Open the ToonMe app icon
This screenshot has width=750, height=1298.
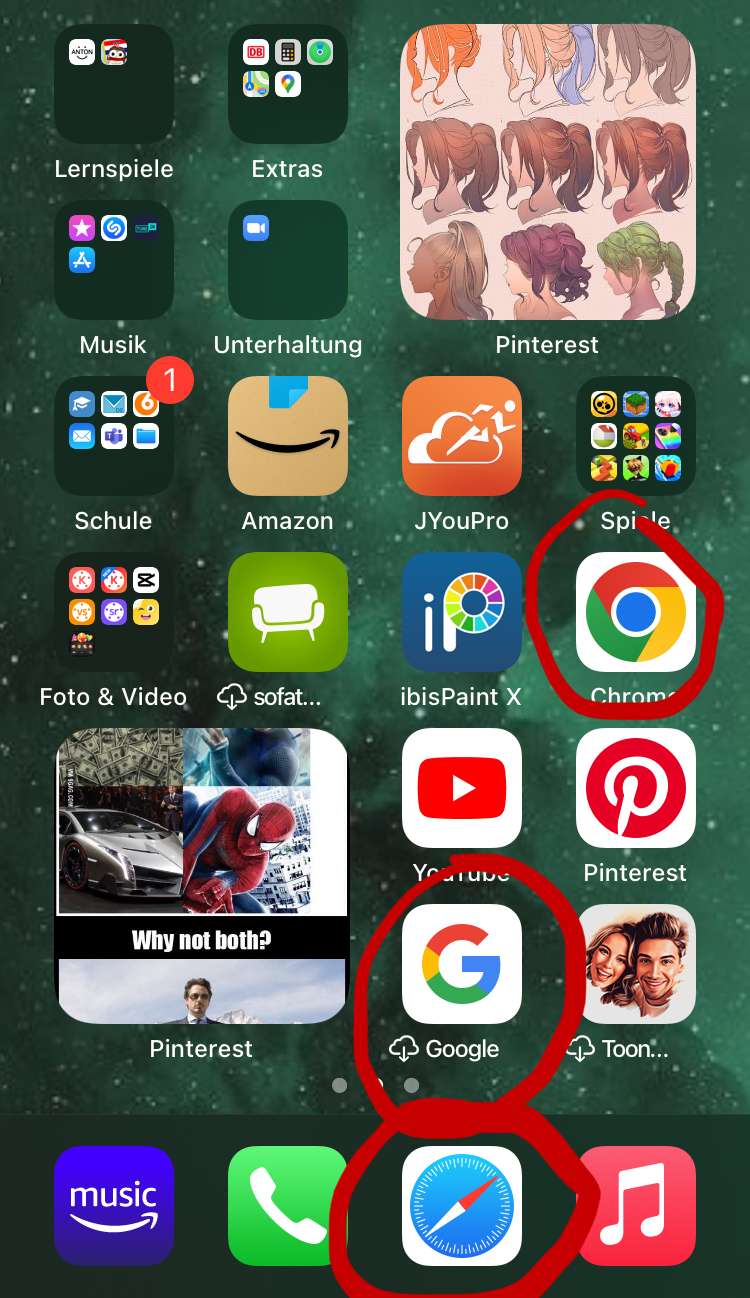(x=635, y=964)
